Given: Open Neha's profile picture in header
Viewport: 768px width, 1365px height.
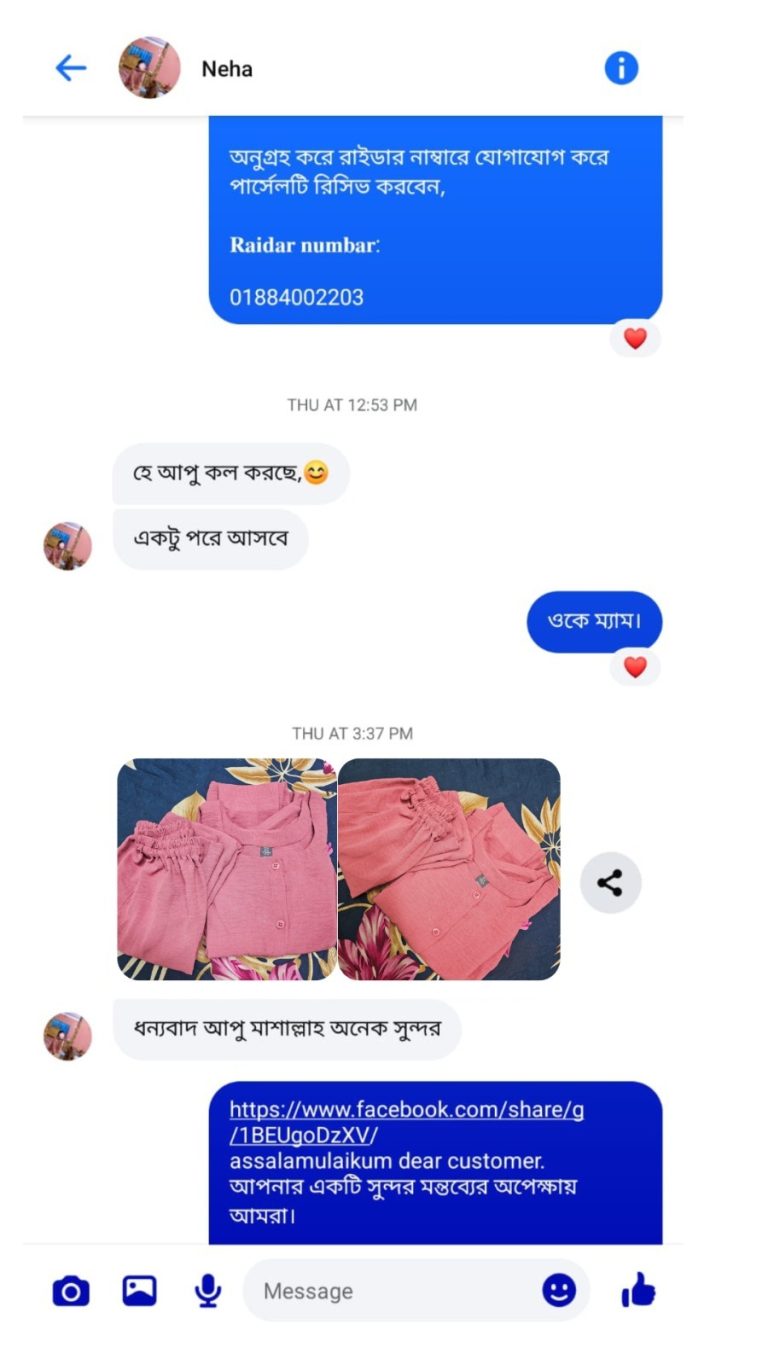Looking at the screenshot, I should (x=149, y=68).
